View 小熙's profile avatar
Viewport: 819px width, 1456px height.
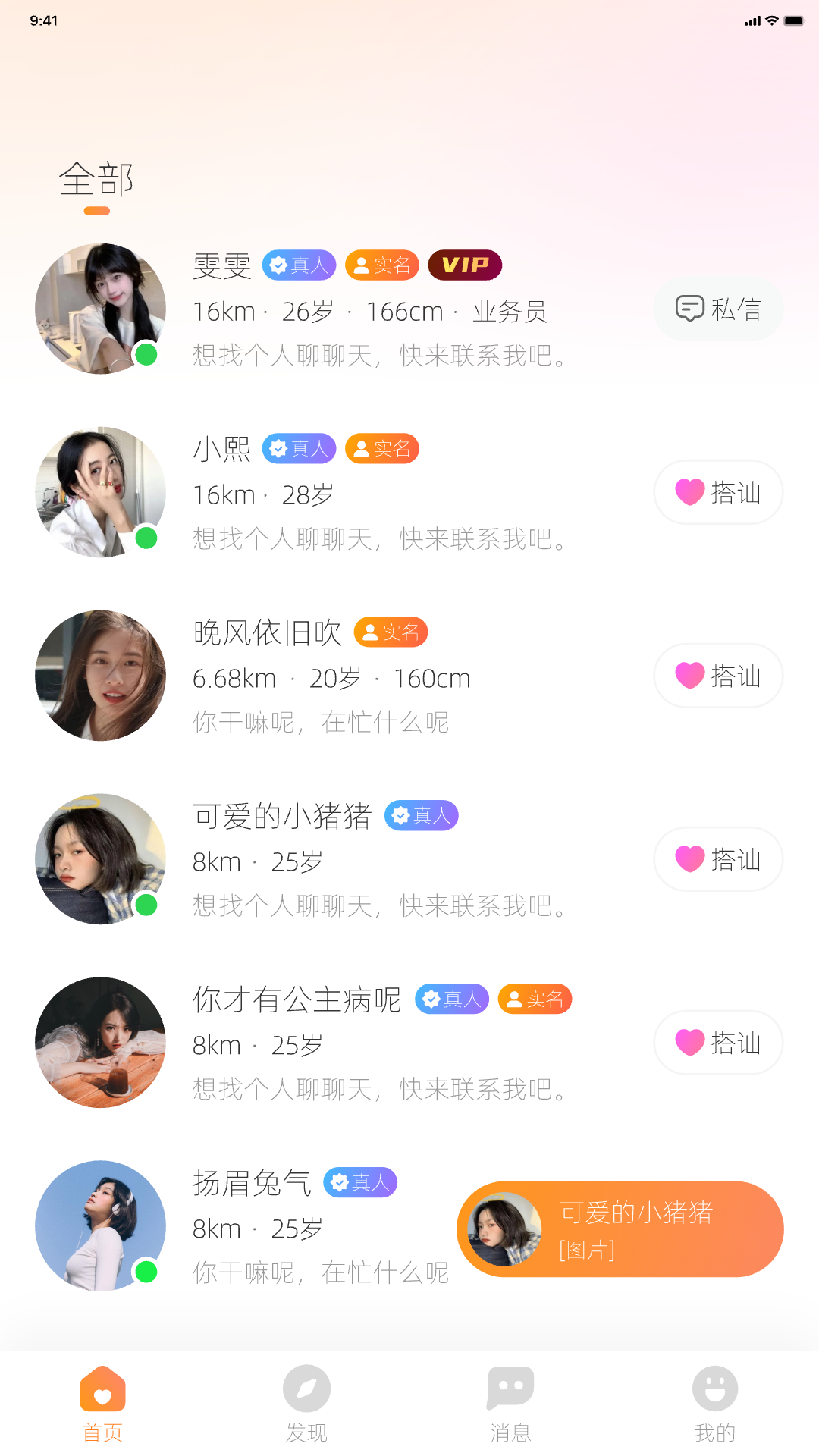100,492
